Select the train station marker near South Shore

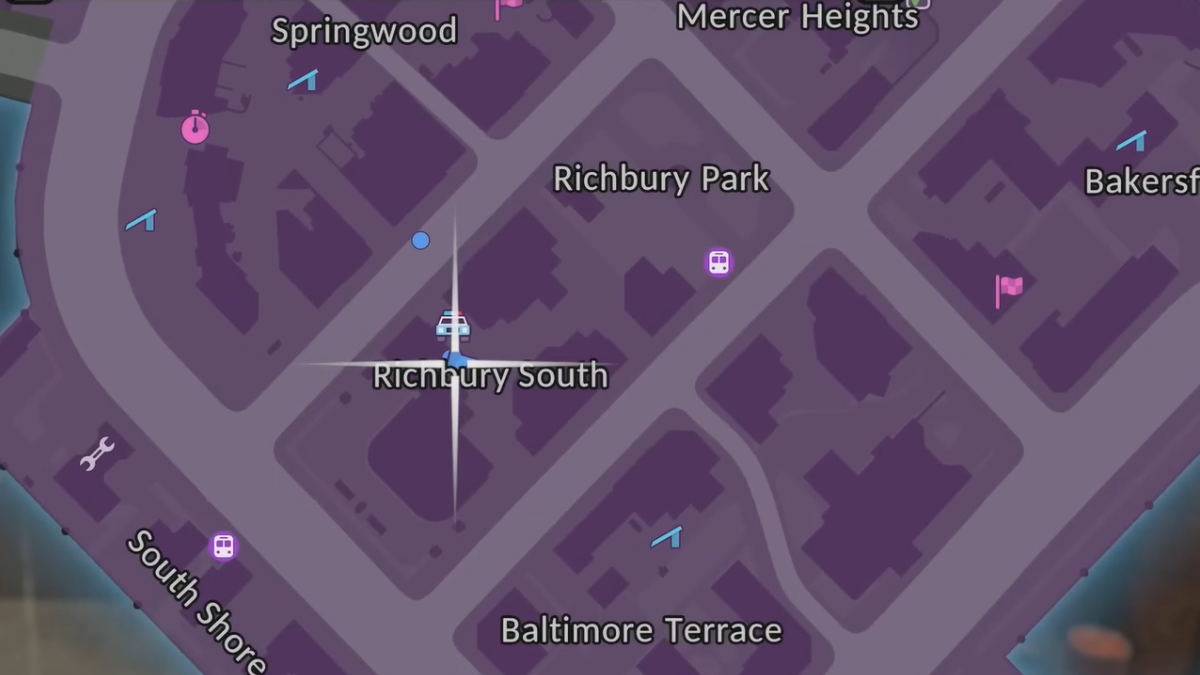[223, 547]
